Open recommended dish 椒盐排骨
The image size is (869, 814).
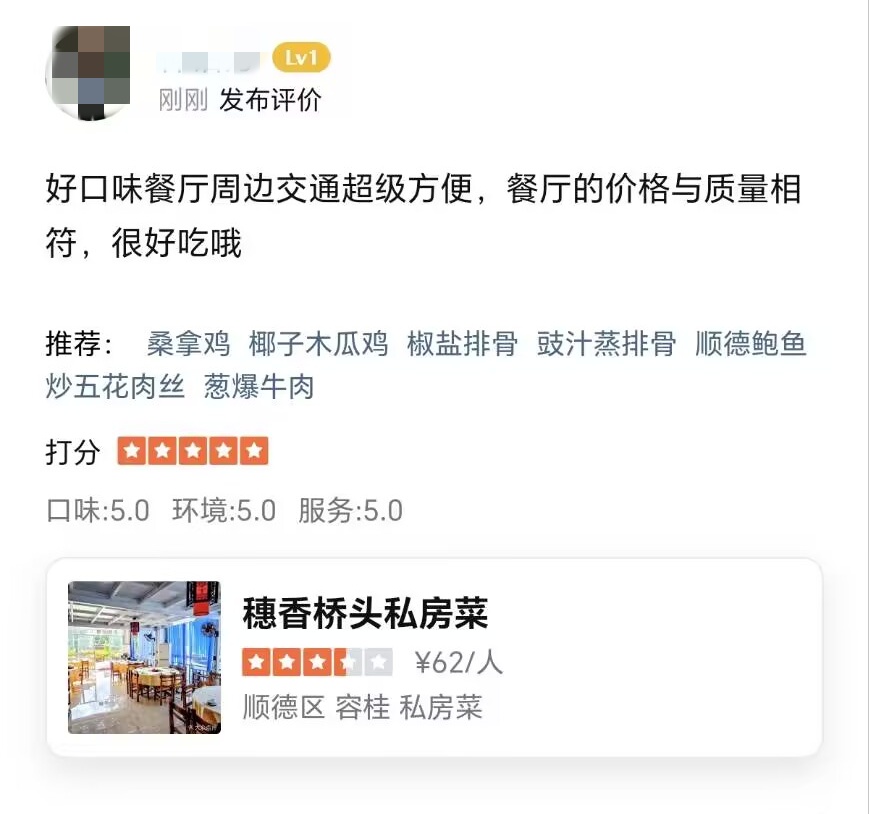coord(462,344)
